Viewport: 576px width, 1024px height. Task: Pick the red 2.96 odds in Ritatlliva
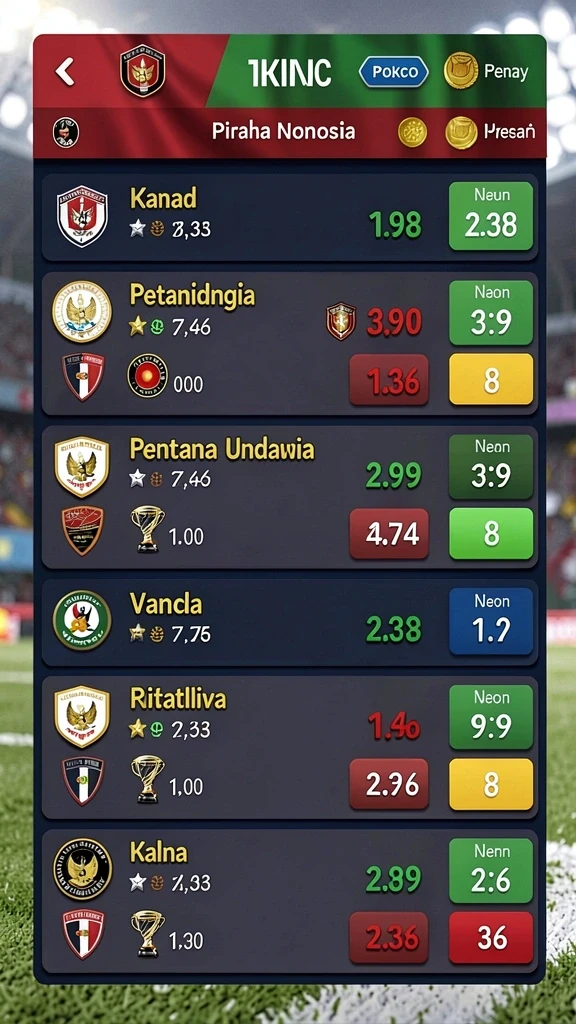389,784
